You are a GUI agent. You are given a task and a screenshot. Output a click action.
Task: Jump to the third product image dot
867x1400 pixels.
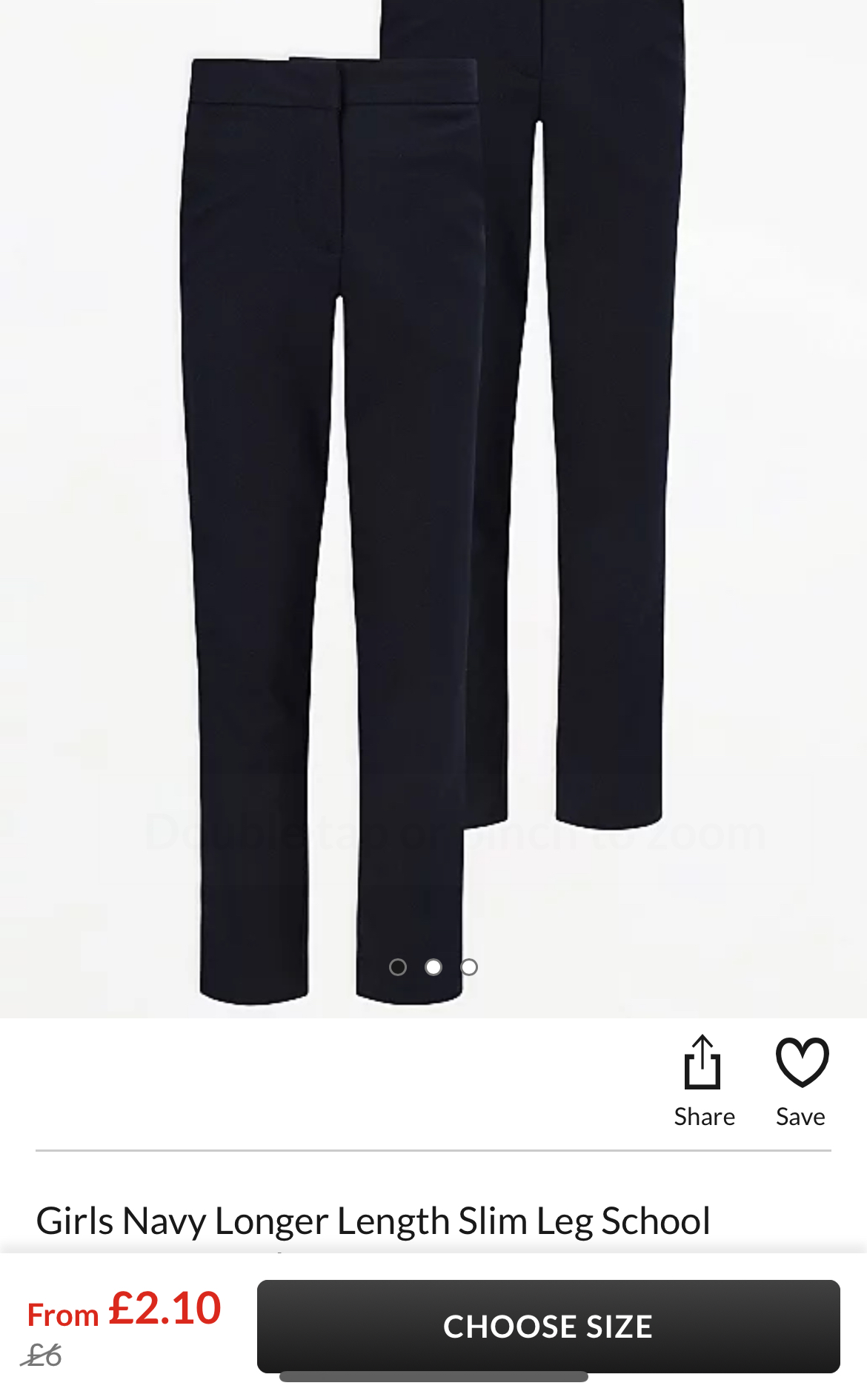469,967
